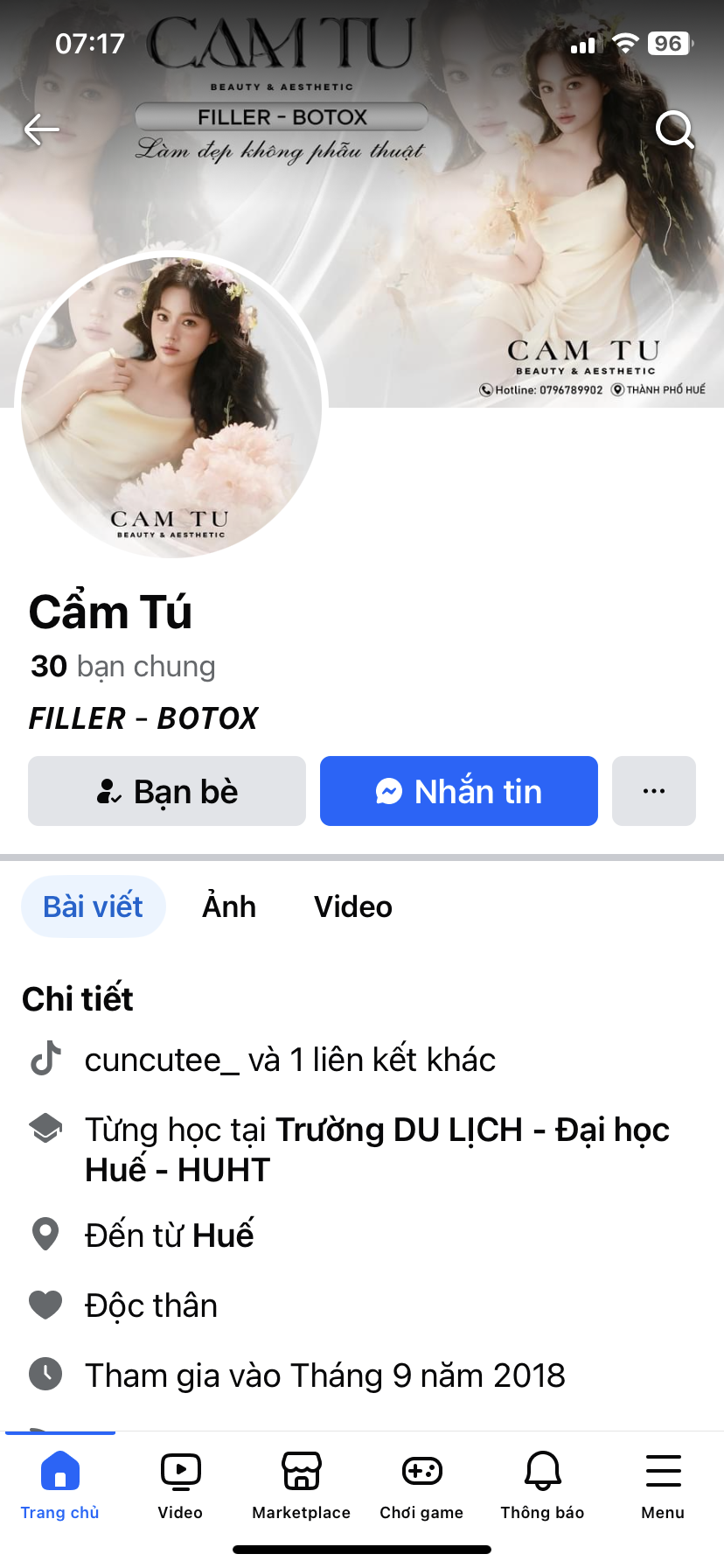Open the Huế hometown link
This screenshot has width=724, height=1568.
pyautogui.click(x=223, y=1235)
